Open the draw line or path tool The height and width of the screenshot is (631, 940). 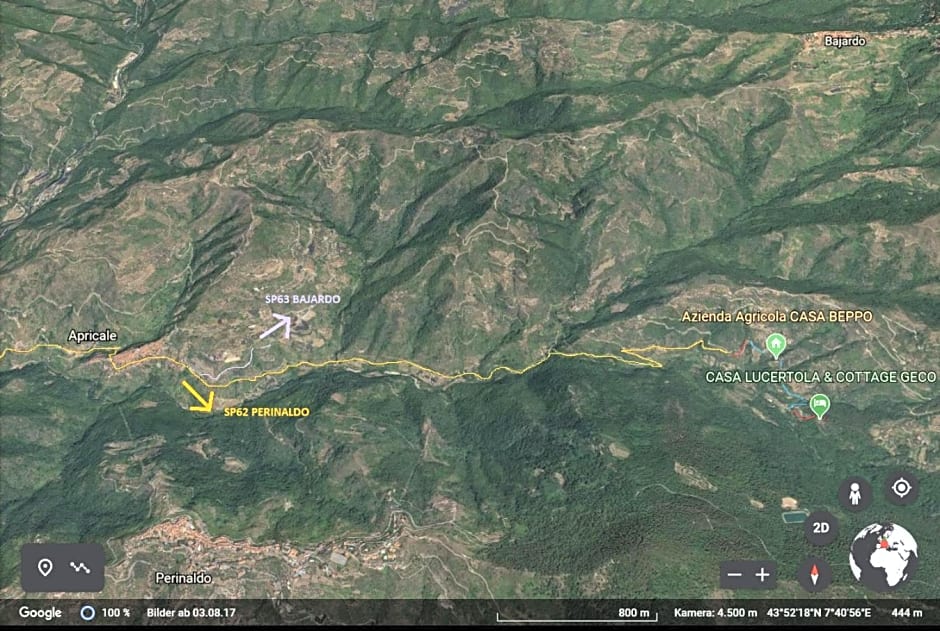pyautogui.click(x=81, y=567)
